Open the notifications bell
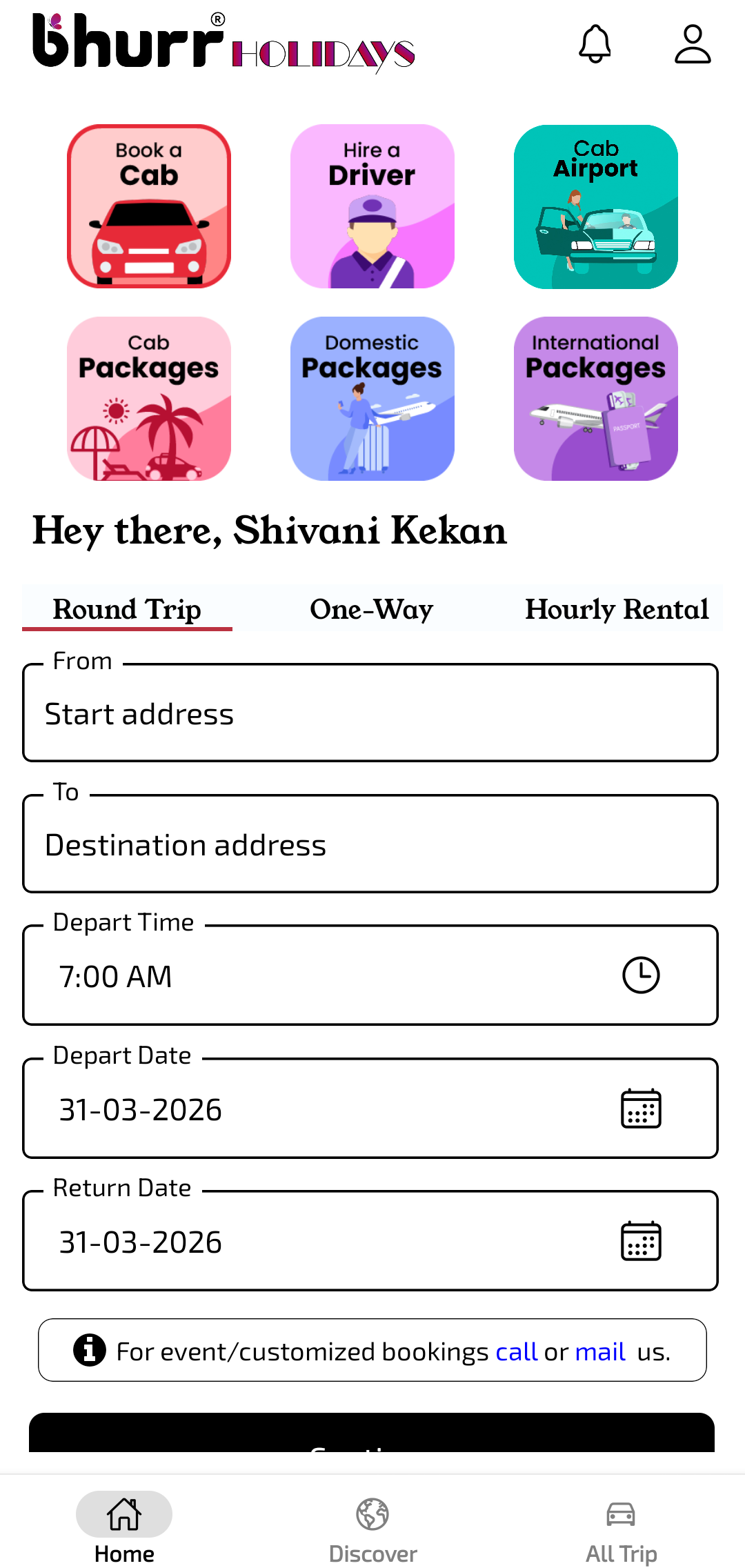Screen dimensions: 745x1568 click(595, 44)
